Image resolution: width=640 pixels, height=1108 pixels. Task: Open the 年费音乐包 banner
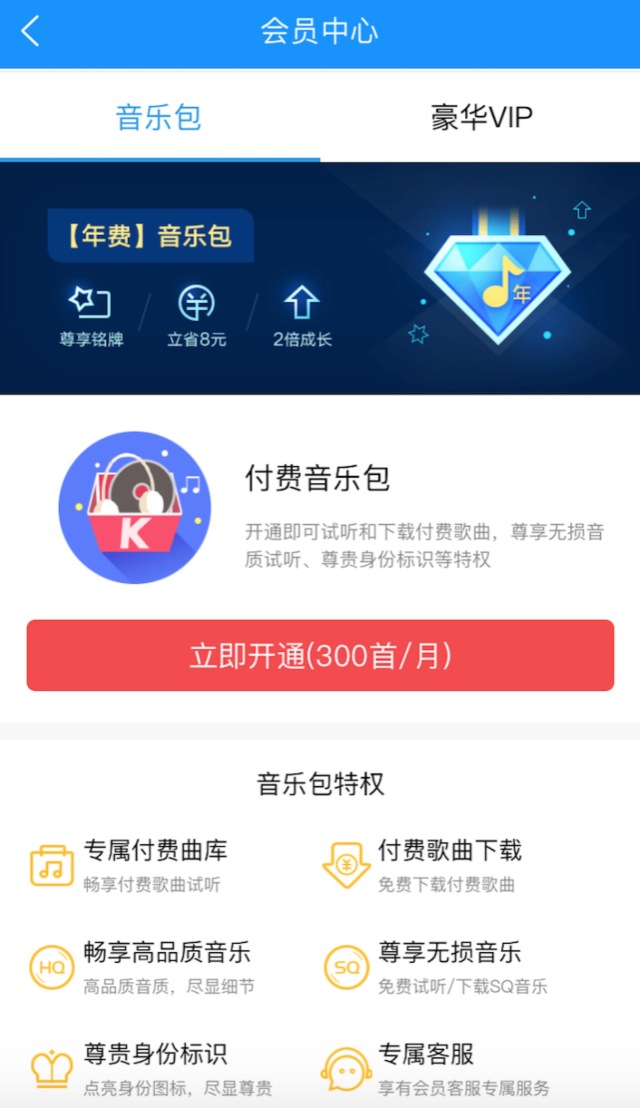[x=320, y=278]
